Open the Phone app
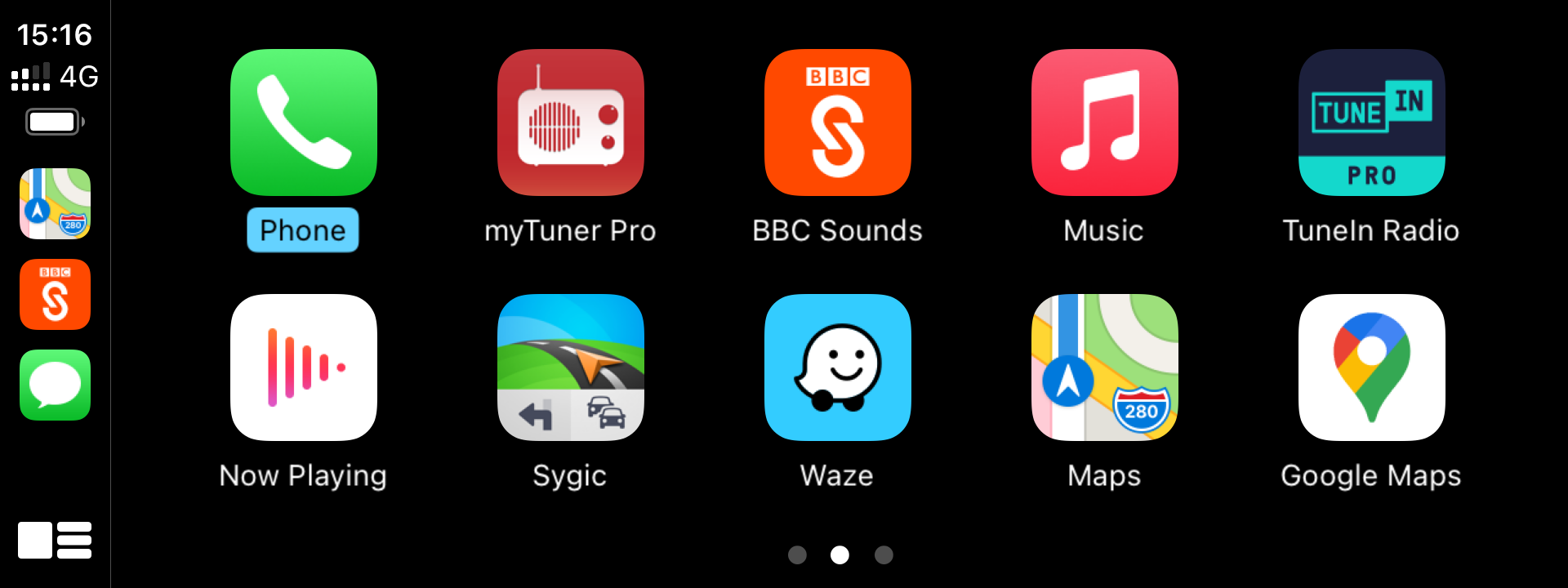This screenshot has height=588, width=1568. coord(303,122)
